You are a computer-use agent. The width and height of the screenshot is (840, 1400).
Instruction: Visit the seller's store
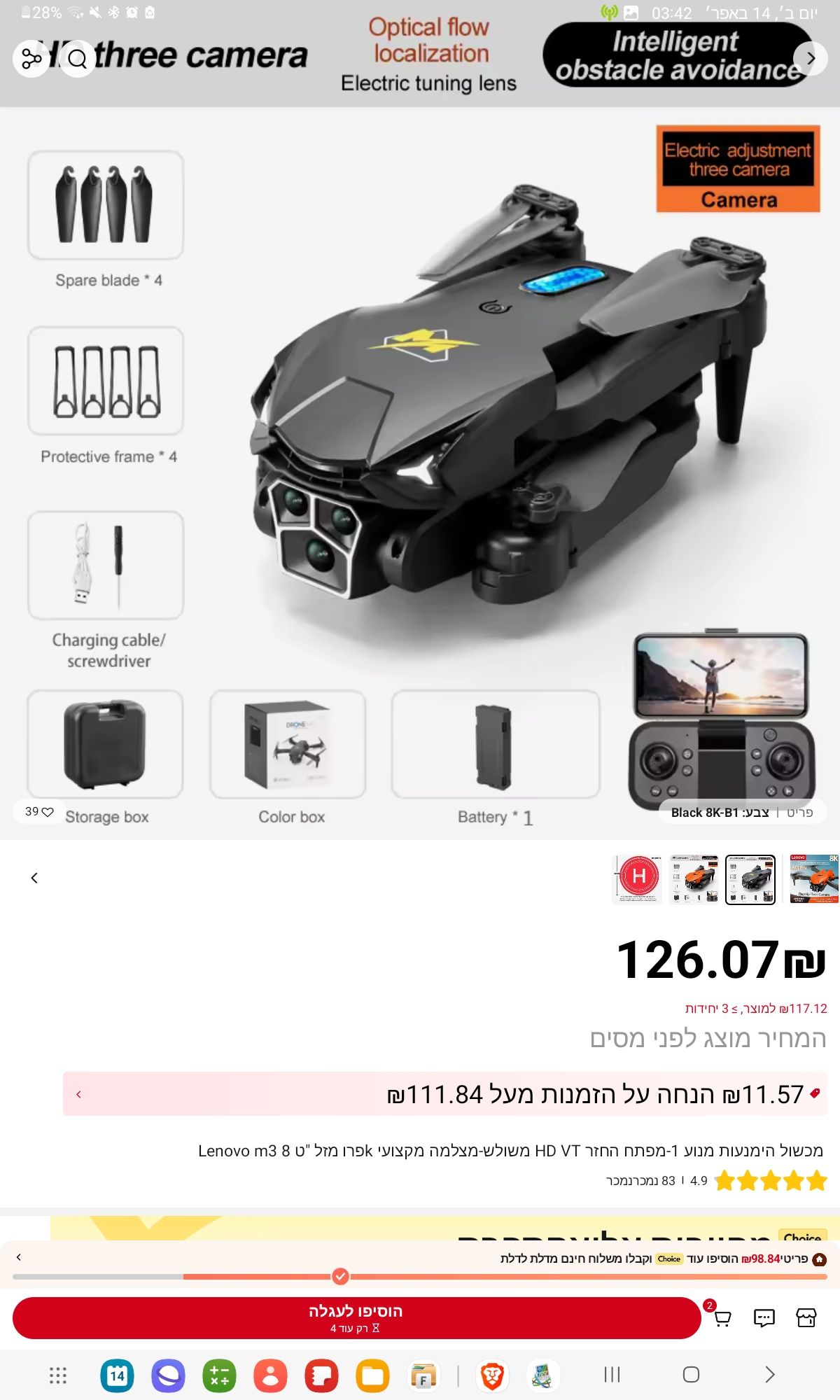click(806, 1317)
